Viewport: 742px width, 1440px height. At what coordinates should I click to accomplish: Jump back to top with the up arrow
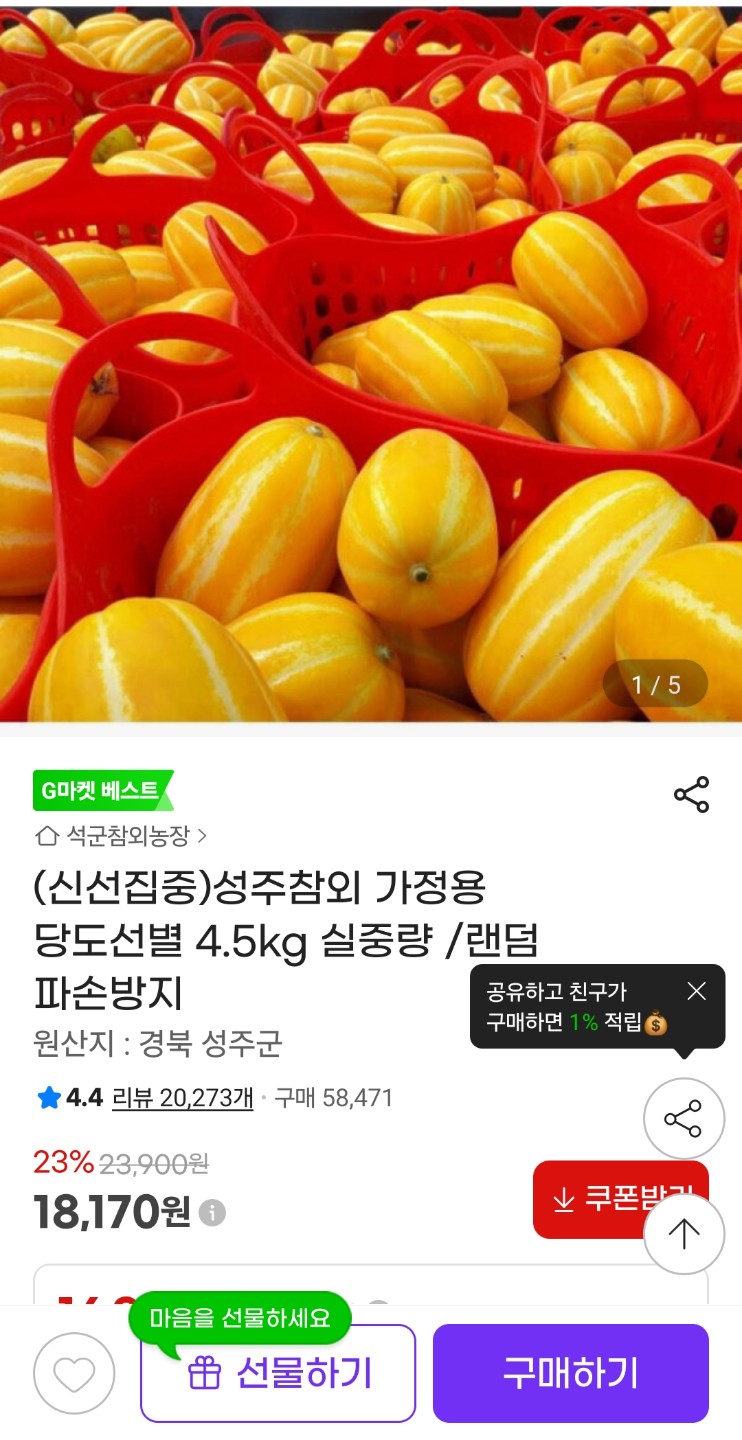coord(684,1234)
